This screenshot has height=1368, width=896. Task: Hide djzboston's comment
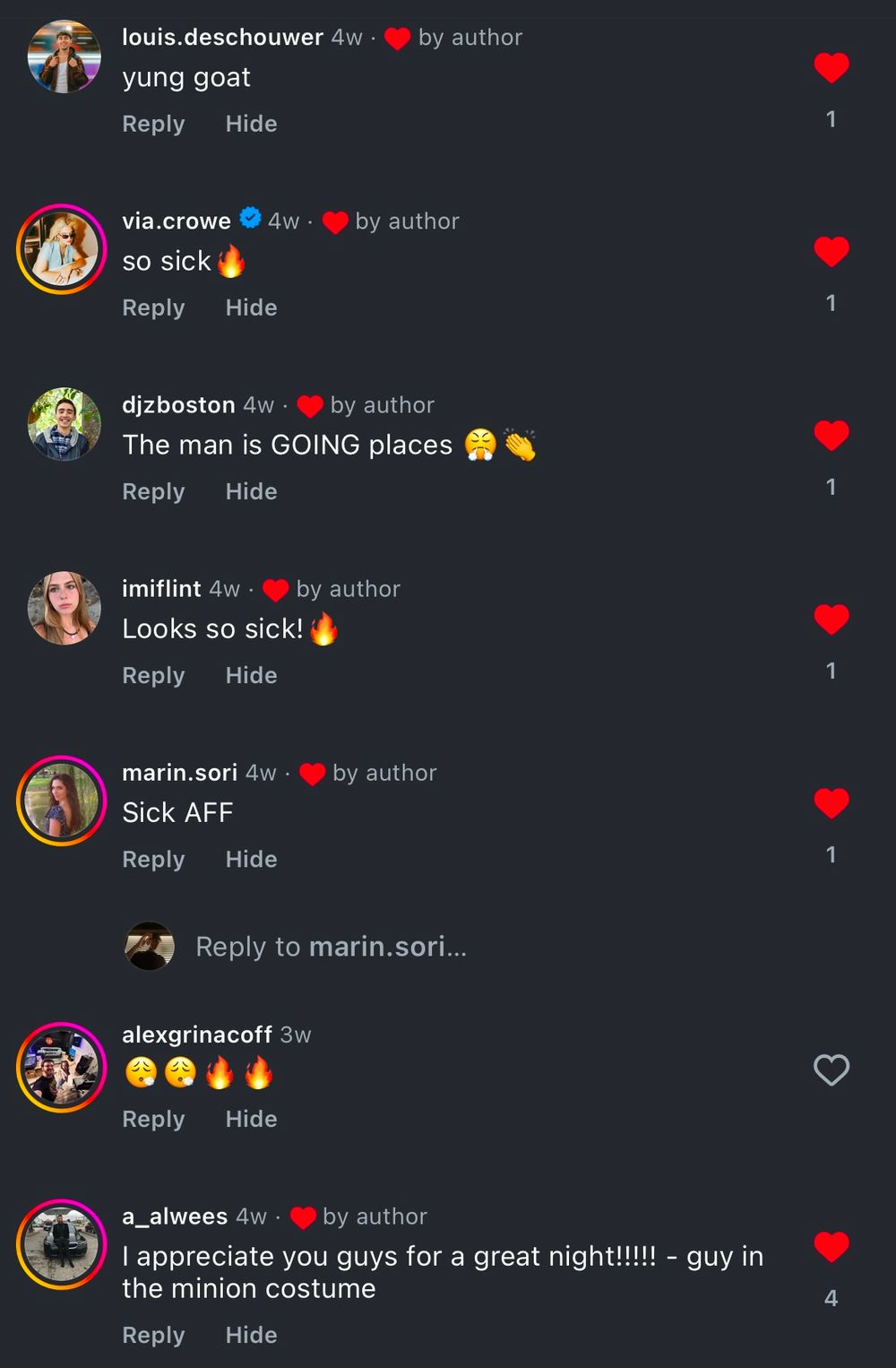coord(251,491)
